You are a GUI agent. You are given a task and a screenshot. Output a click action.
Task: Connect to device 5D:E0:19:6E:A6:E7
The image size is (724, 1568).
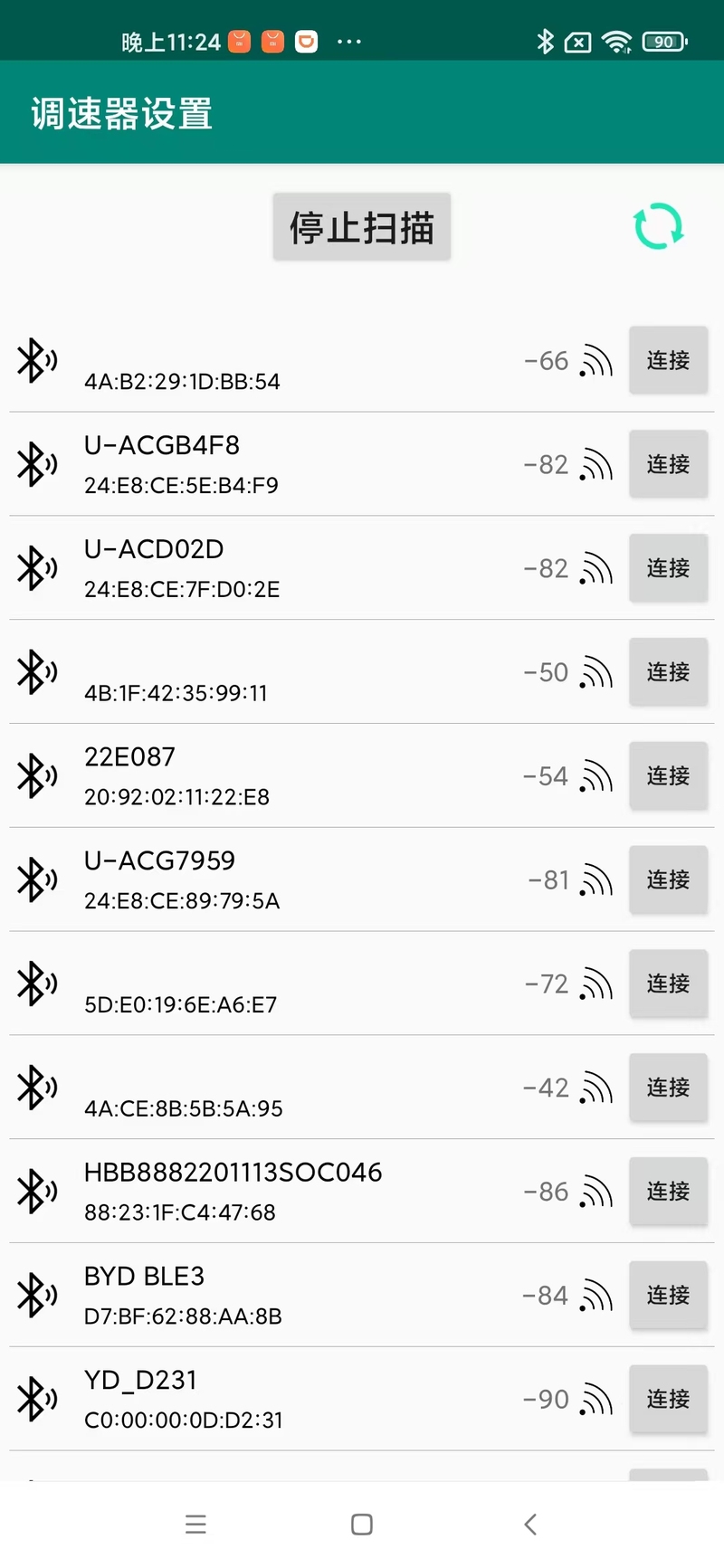click(668, 984)
